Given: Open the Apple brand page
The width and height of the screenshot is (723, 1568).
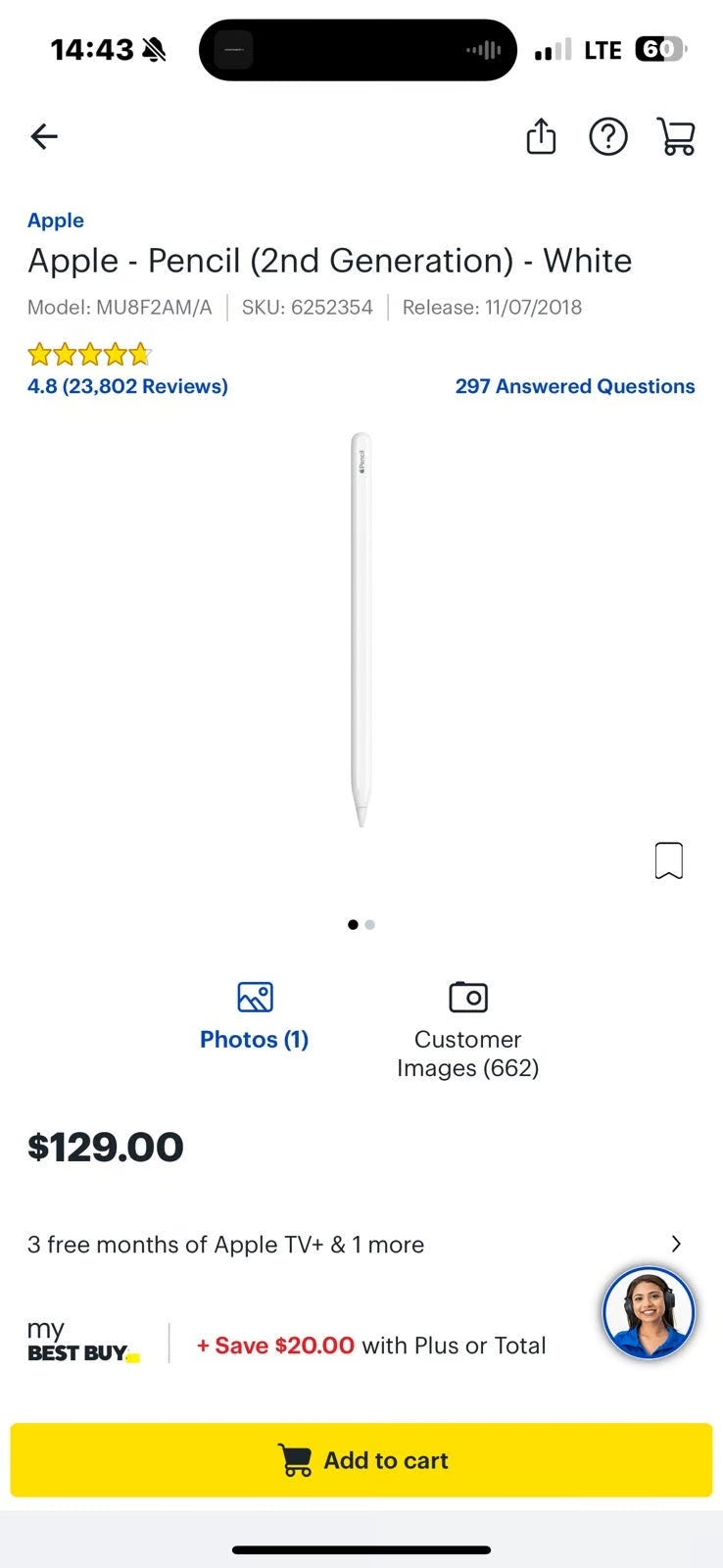Looking at the screenshot, I should [x=55, y=220].
